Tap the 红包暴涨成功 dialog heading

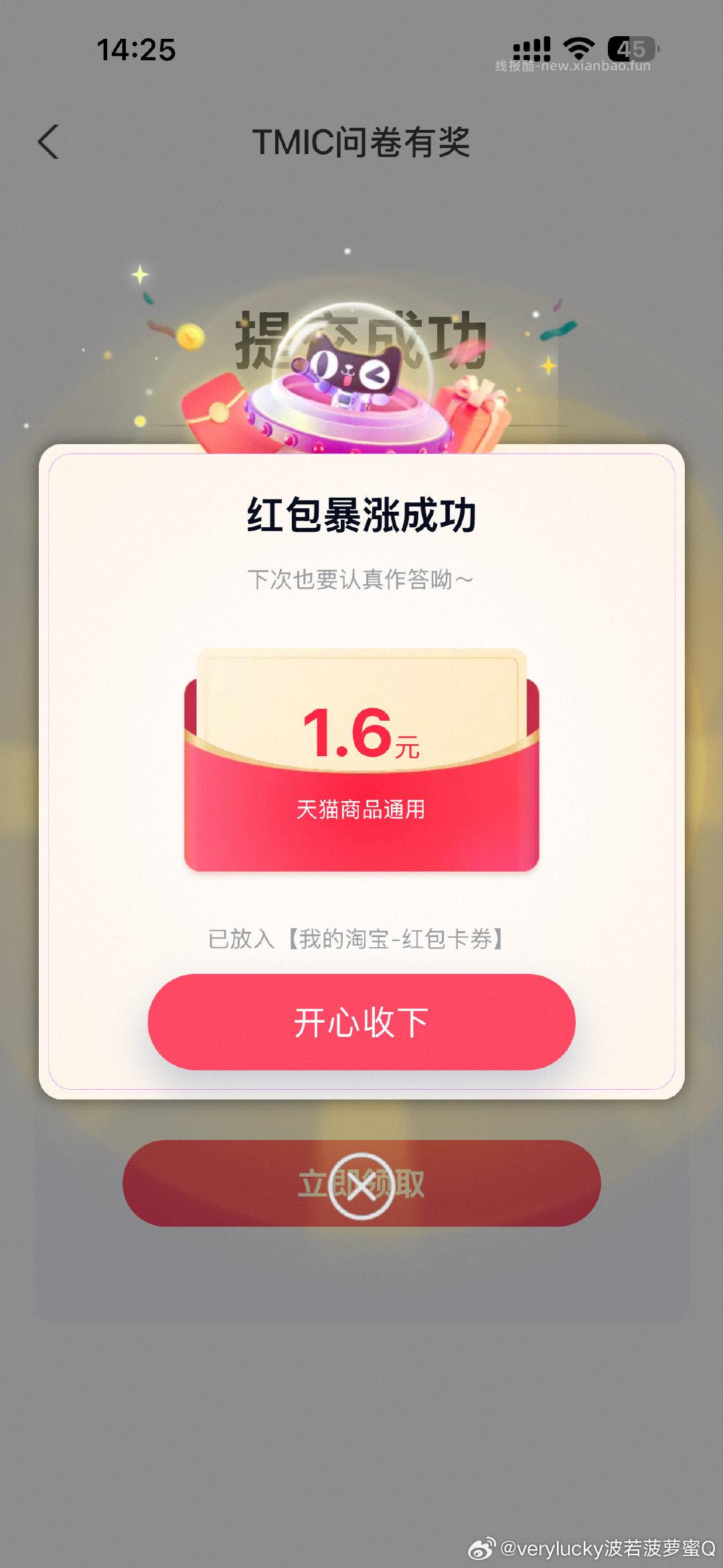(361, 512)
